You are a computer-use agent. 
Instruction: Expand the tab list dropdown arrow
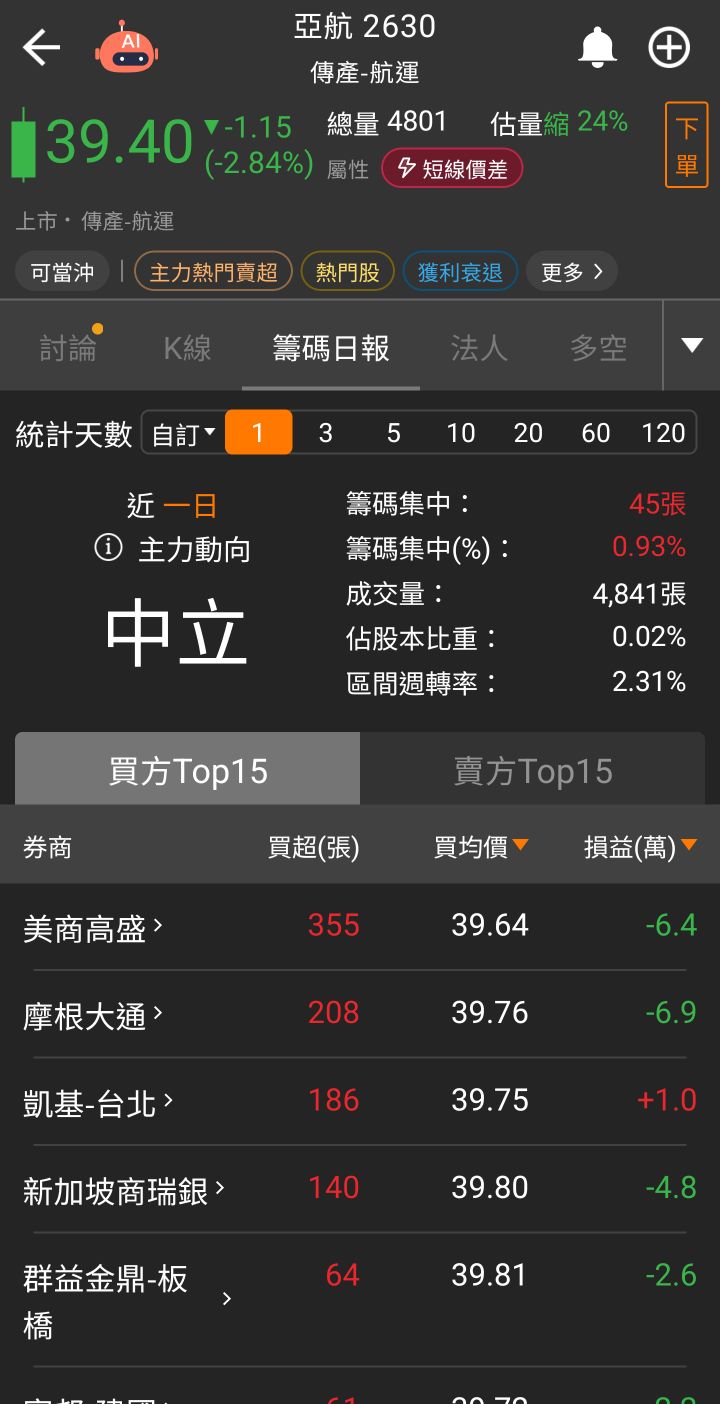click(692, 346)
